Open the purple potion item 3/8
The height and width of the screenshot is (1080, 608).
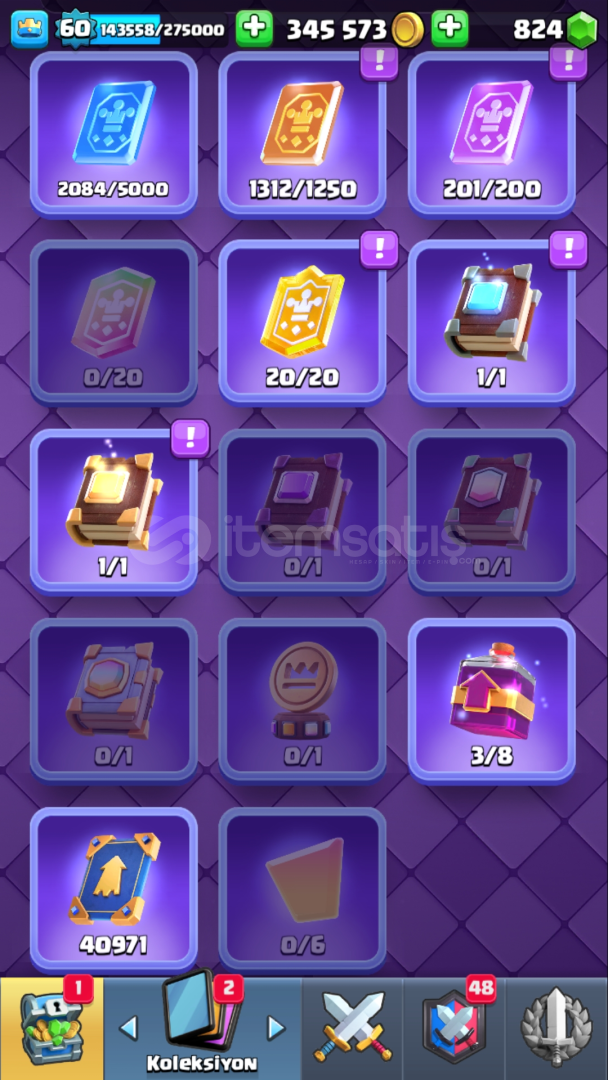[x=492, y=701]
